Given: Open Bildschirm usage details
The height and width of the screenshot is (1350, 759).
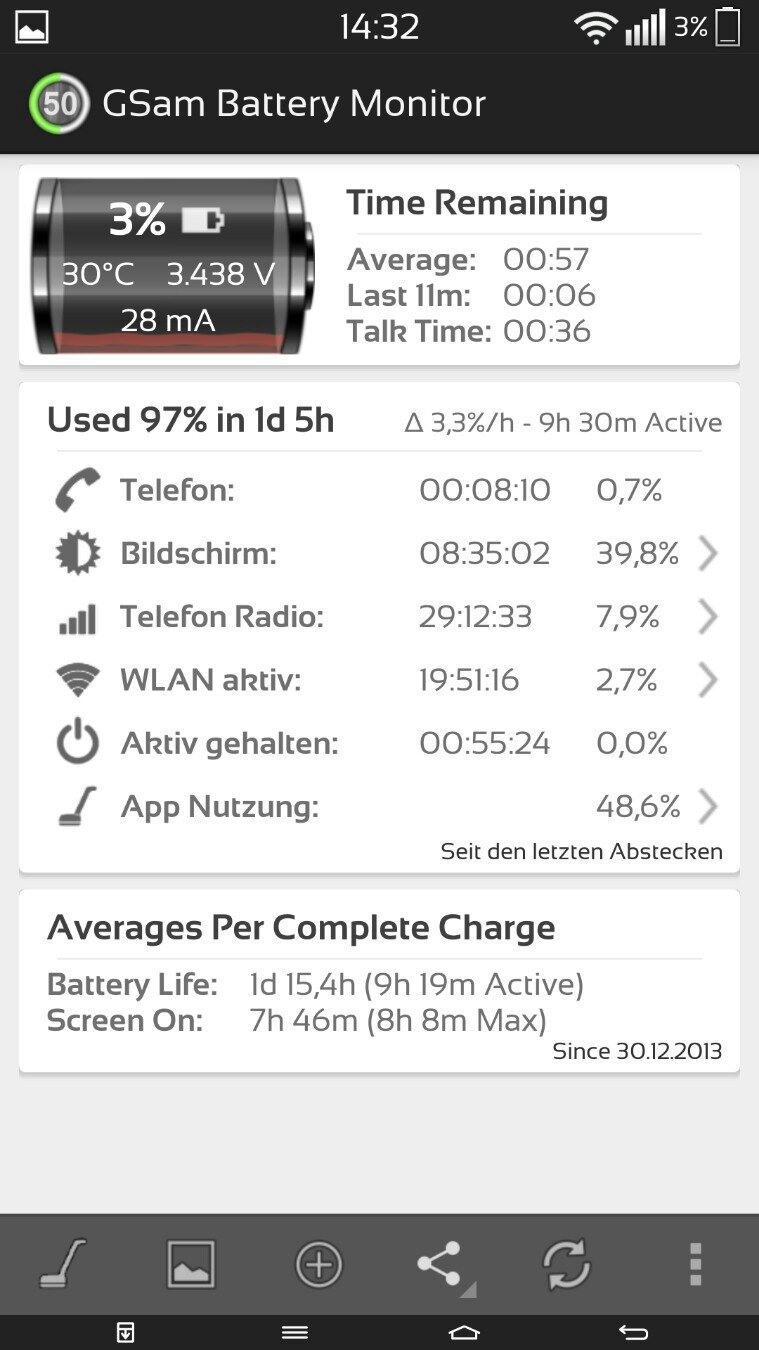Looking at the screenshot, I should click(707, 553).
